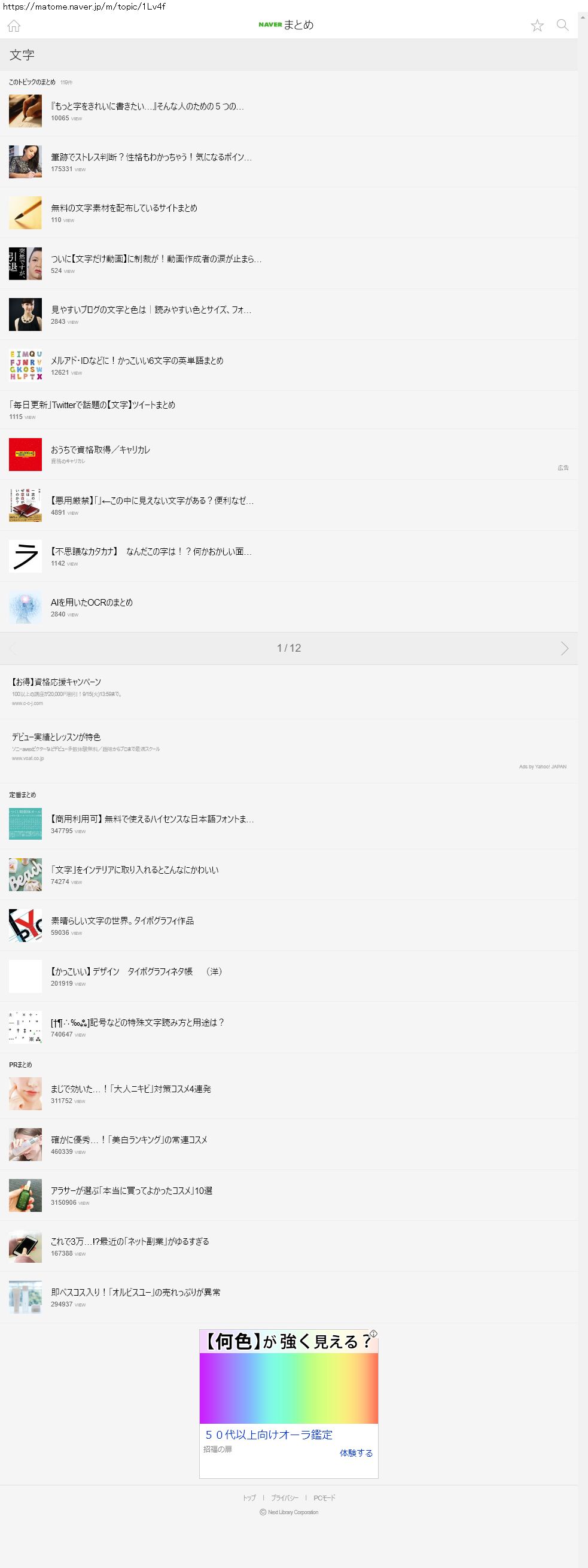The width and height of the screenshot is (588, 1568).
Task: Open AIを用いたOCRのまとめ
Action: pos(92,603)
